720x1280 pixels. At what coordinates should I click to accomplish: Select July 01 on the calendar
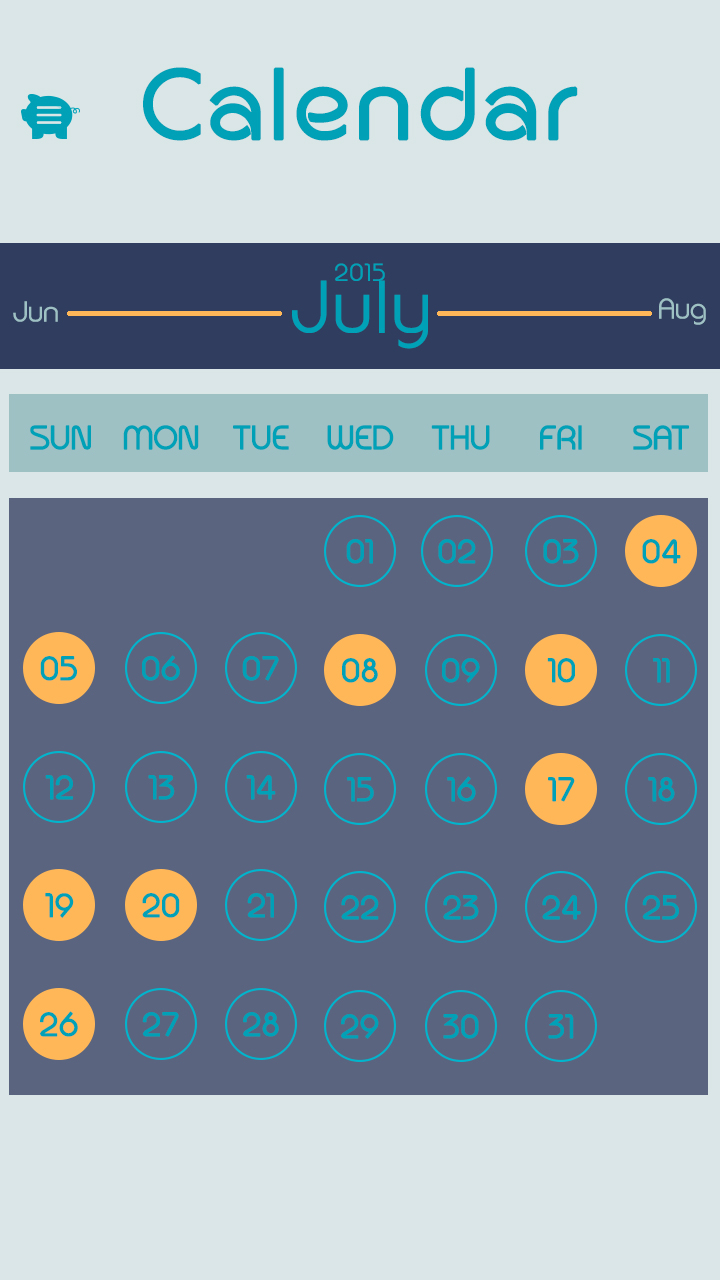coord(360,551)
